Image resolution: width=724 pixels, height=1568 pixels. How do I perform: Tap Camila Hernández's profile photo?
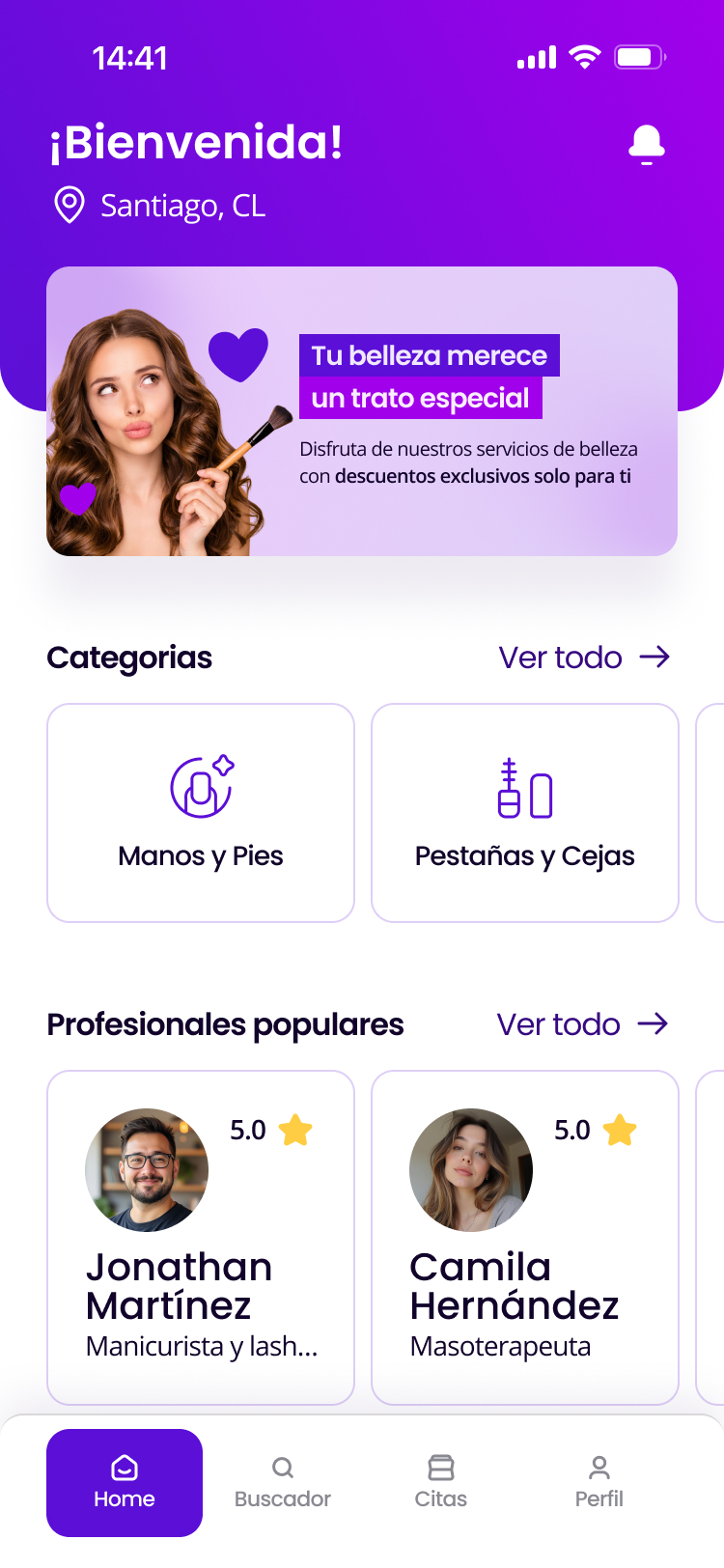pyautogui.click(x=470, y=1169)
